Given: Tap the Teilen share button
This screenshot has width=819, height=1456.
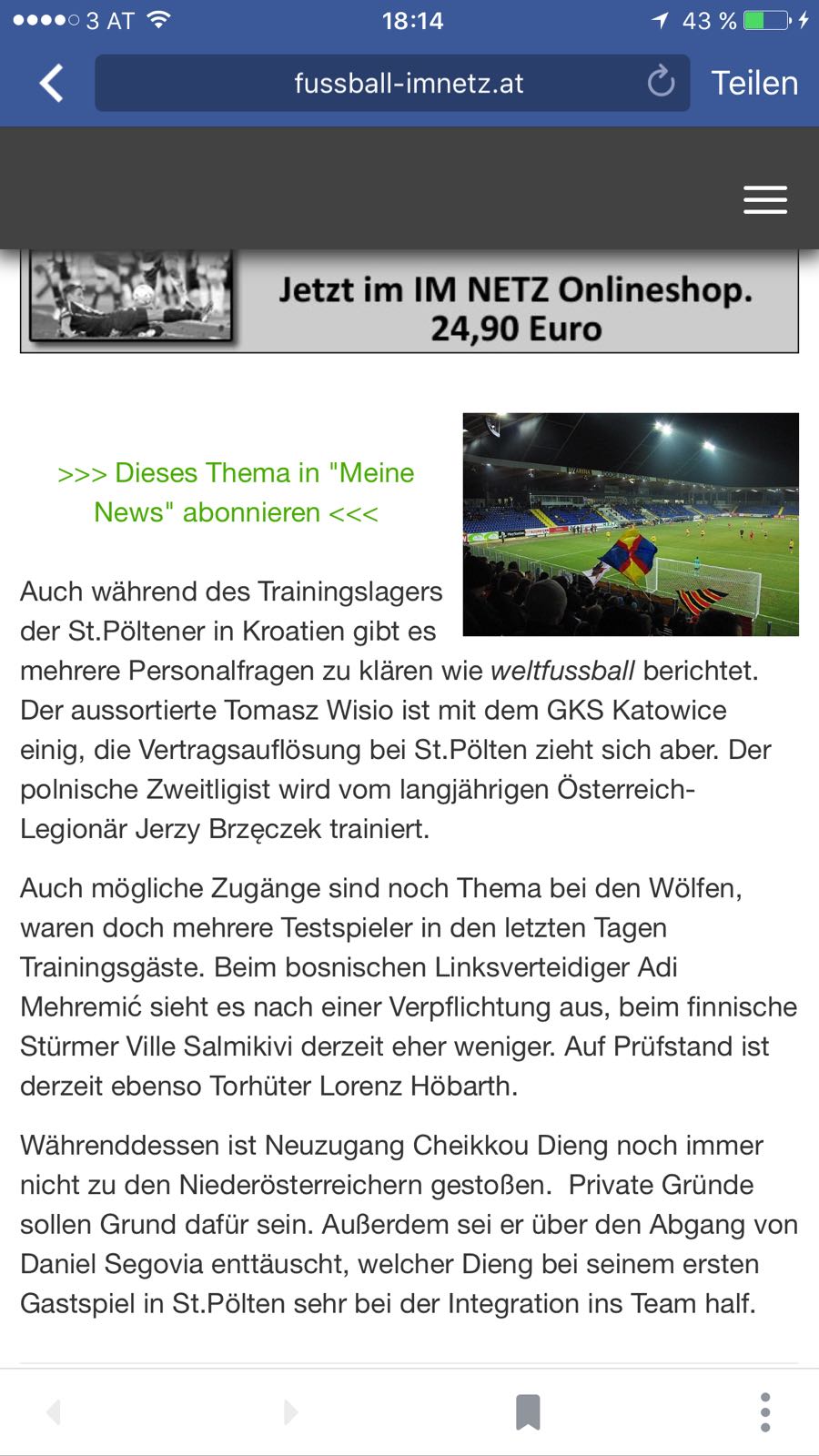Looking at the screenshot, I should click(x=754, y=83).
